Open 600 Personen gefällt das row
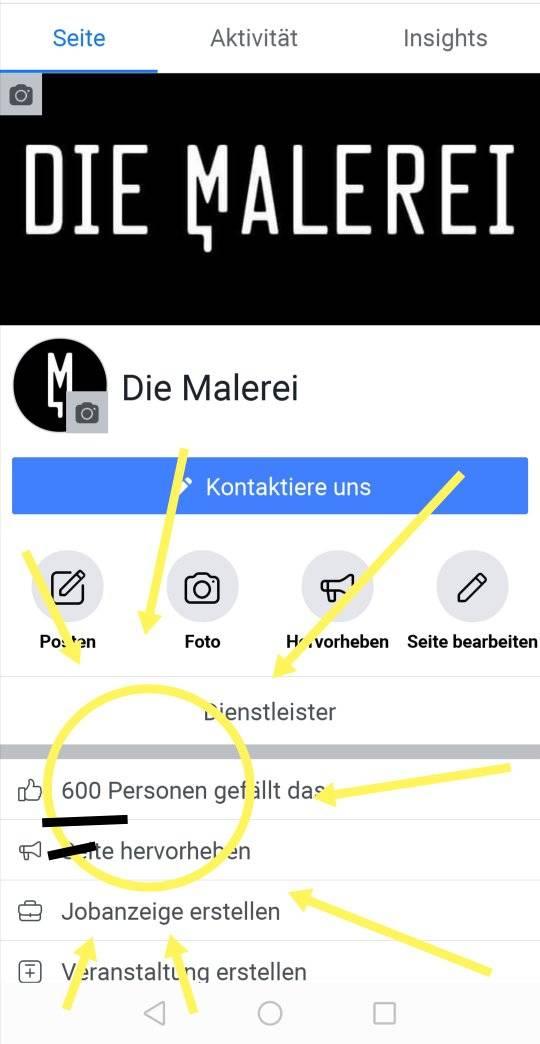Screen dimensions: 540x1044 (270, 790)
